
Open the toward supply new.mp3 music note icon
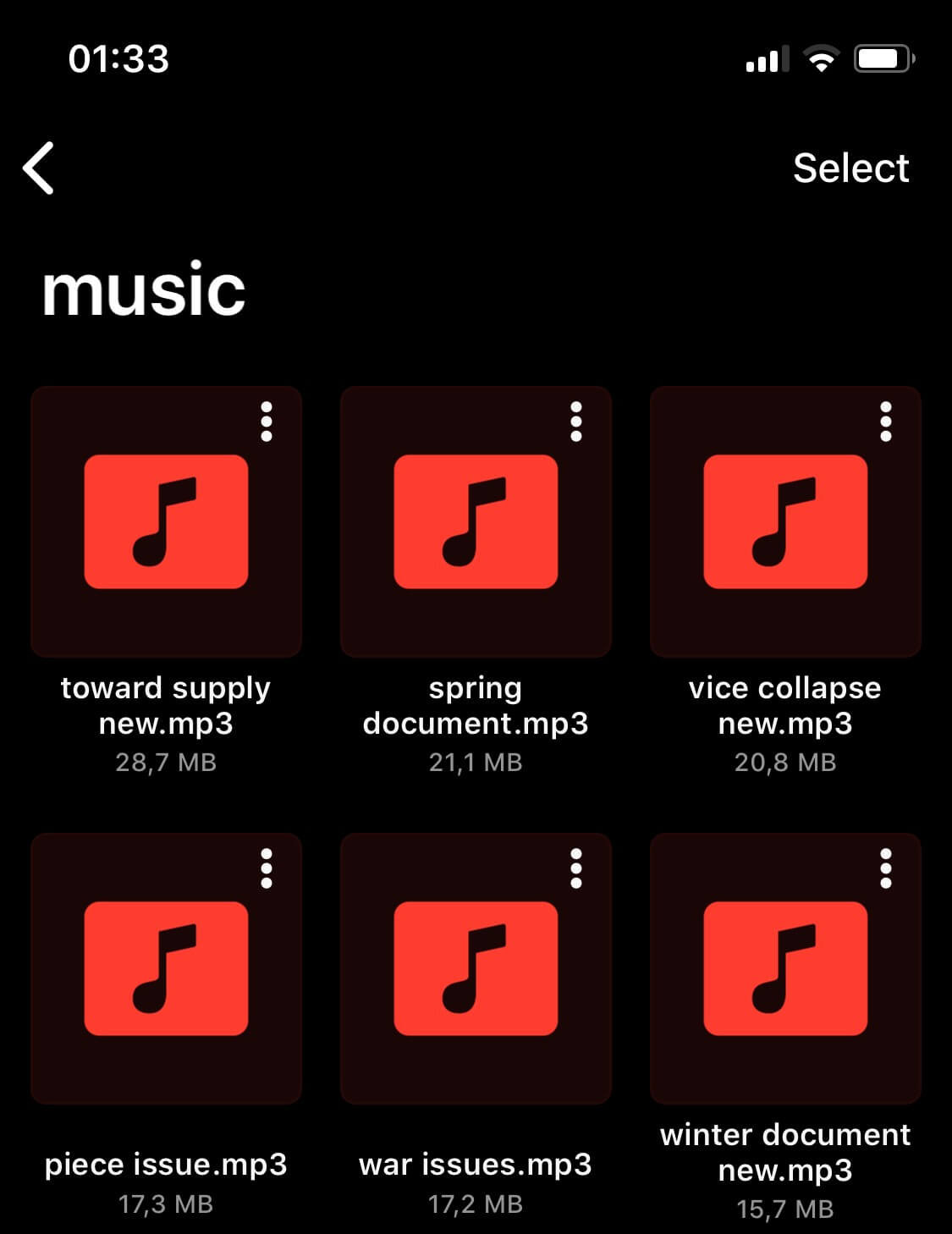tap(166, 520)
